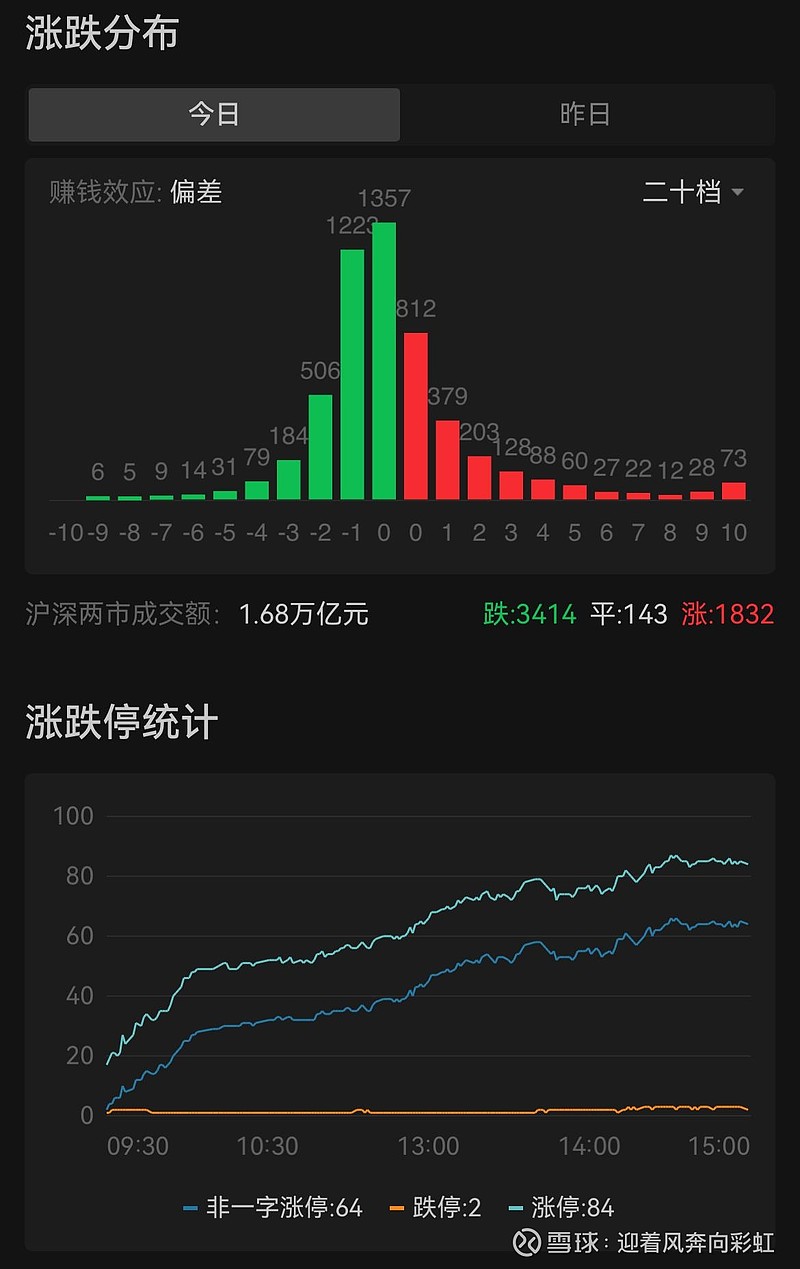The width and height of the screenshot is (800, 1269).
Task: Click the 雪球 logo icon
Action: [528, 1243]
